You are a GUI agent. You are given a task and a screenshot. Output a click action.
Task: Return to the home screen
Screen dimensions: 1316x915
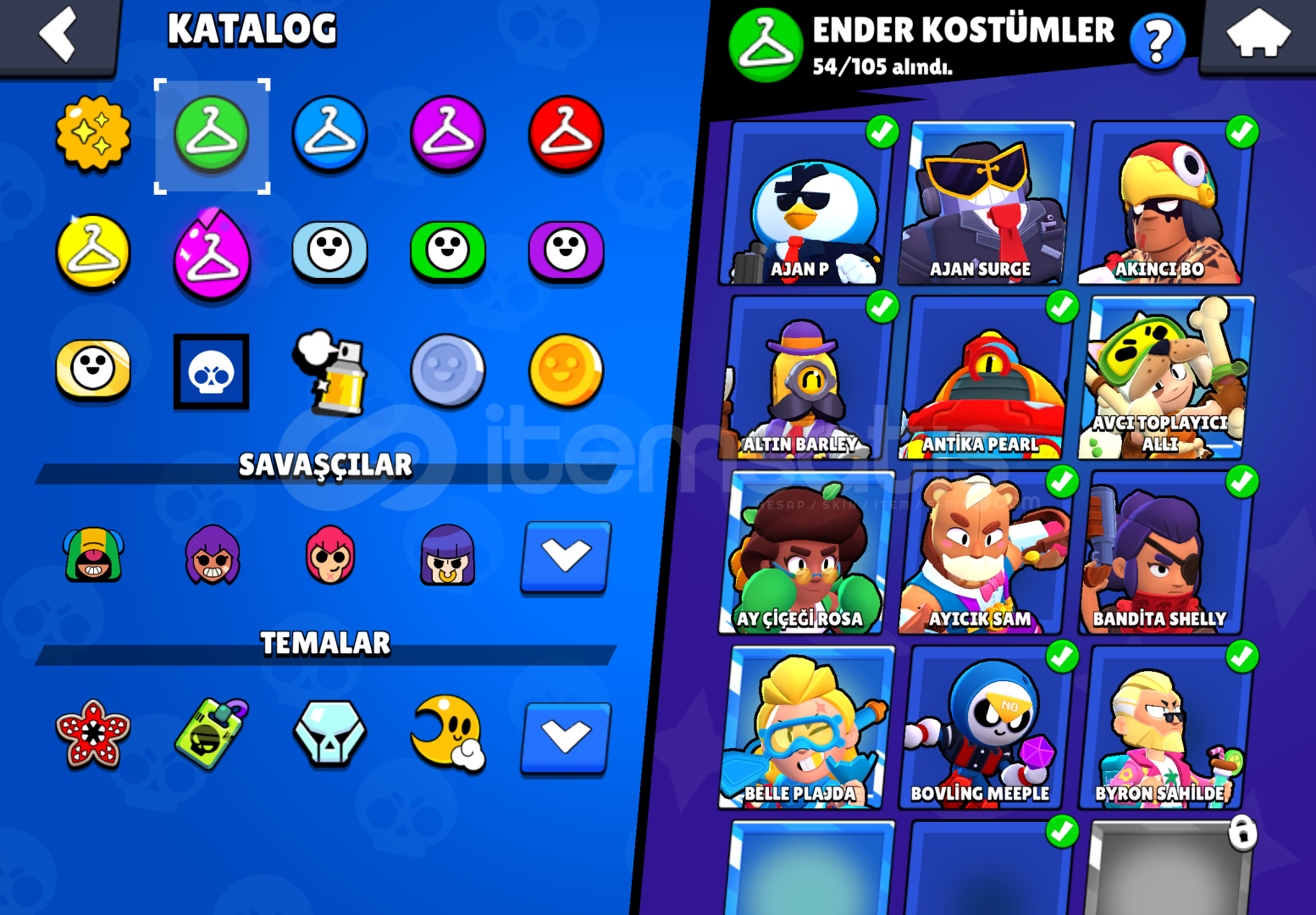pos(1258,36)
